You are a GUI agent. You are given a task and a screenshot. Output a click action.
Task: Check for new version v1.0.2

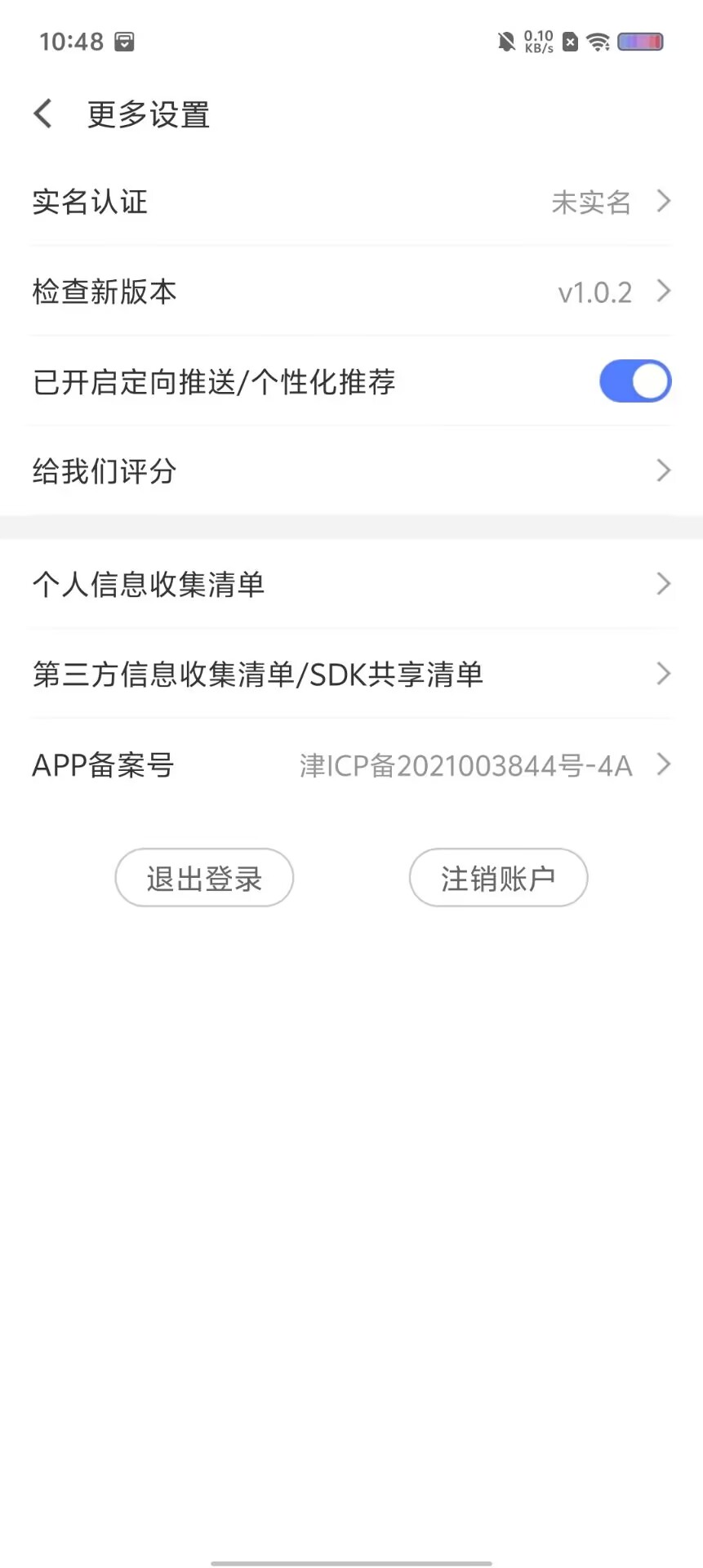pyautogui.click(x=351, y=292)
